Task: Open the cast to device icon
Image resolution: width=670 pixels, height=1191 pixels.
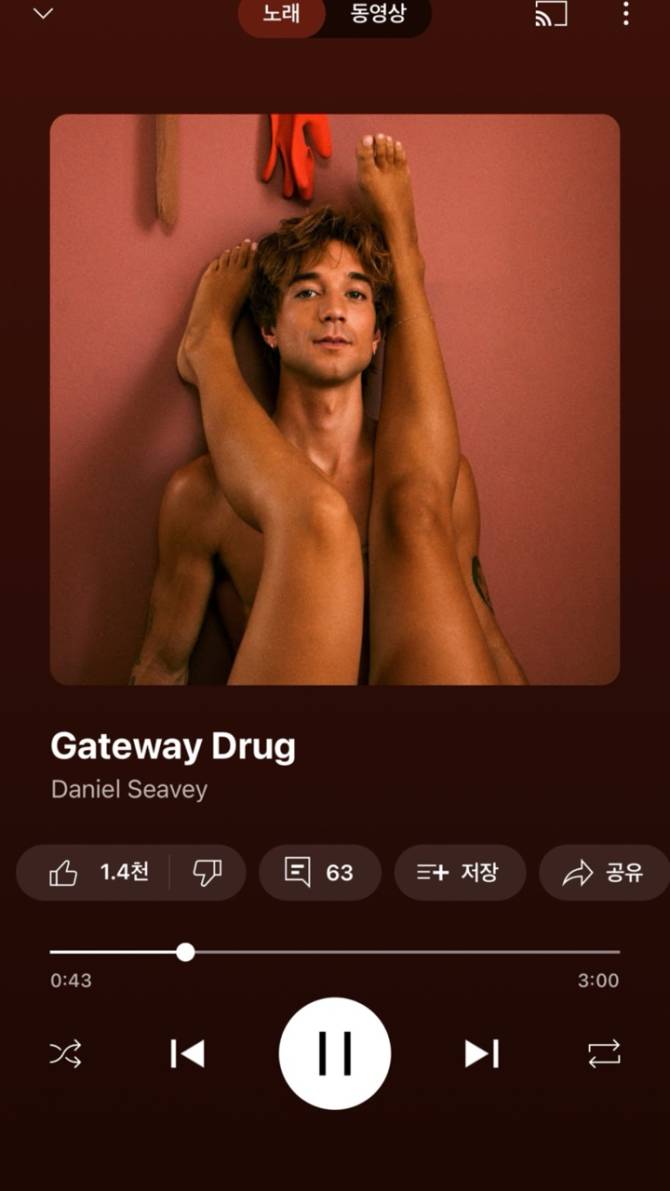Action: [x=551, y=14]
